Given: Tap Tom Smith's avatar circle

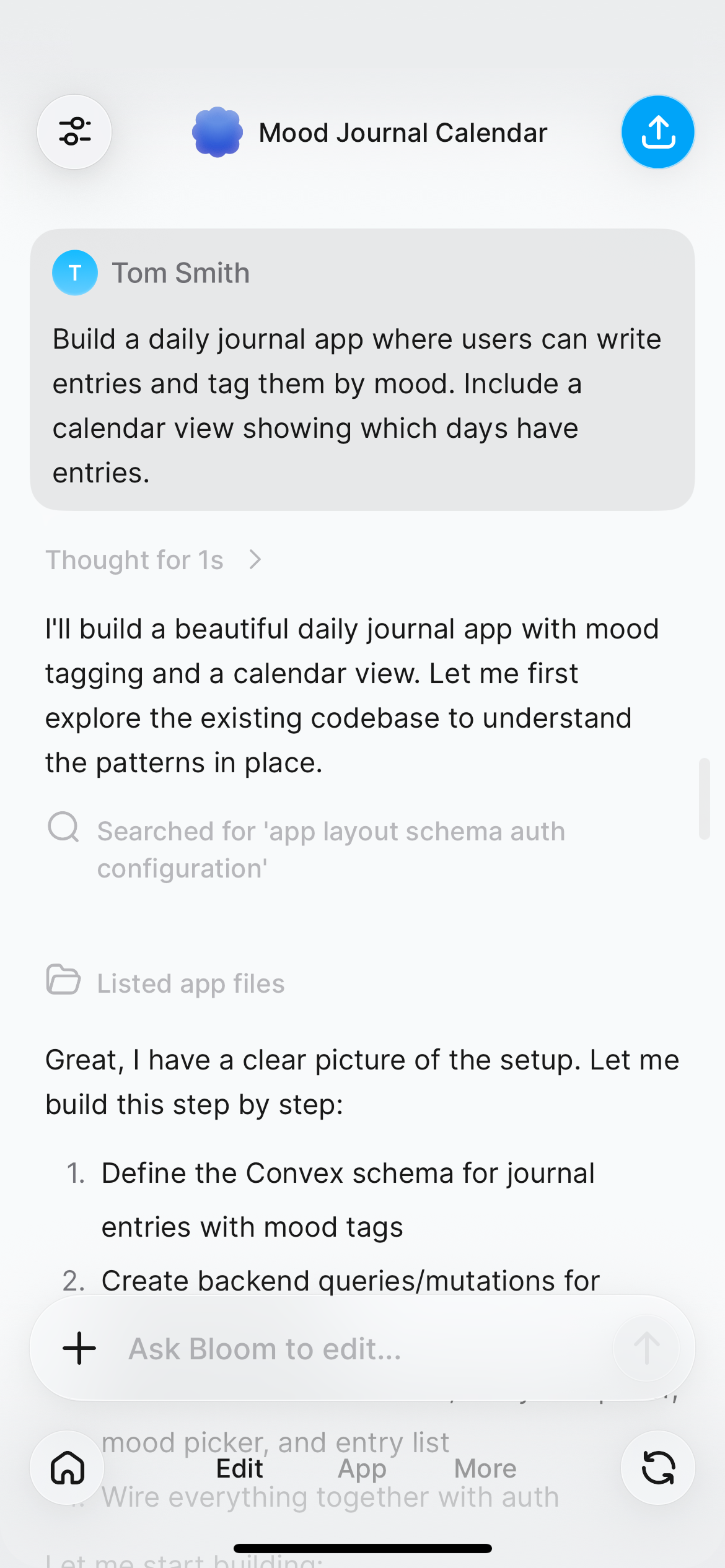Looking at the screenshot, I should pos(74,272).
